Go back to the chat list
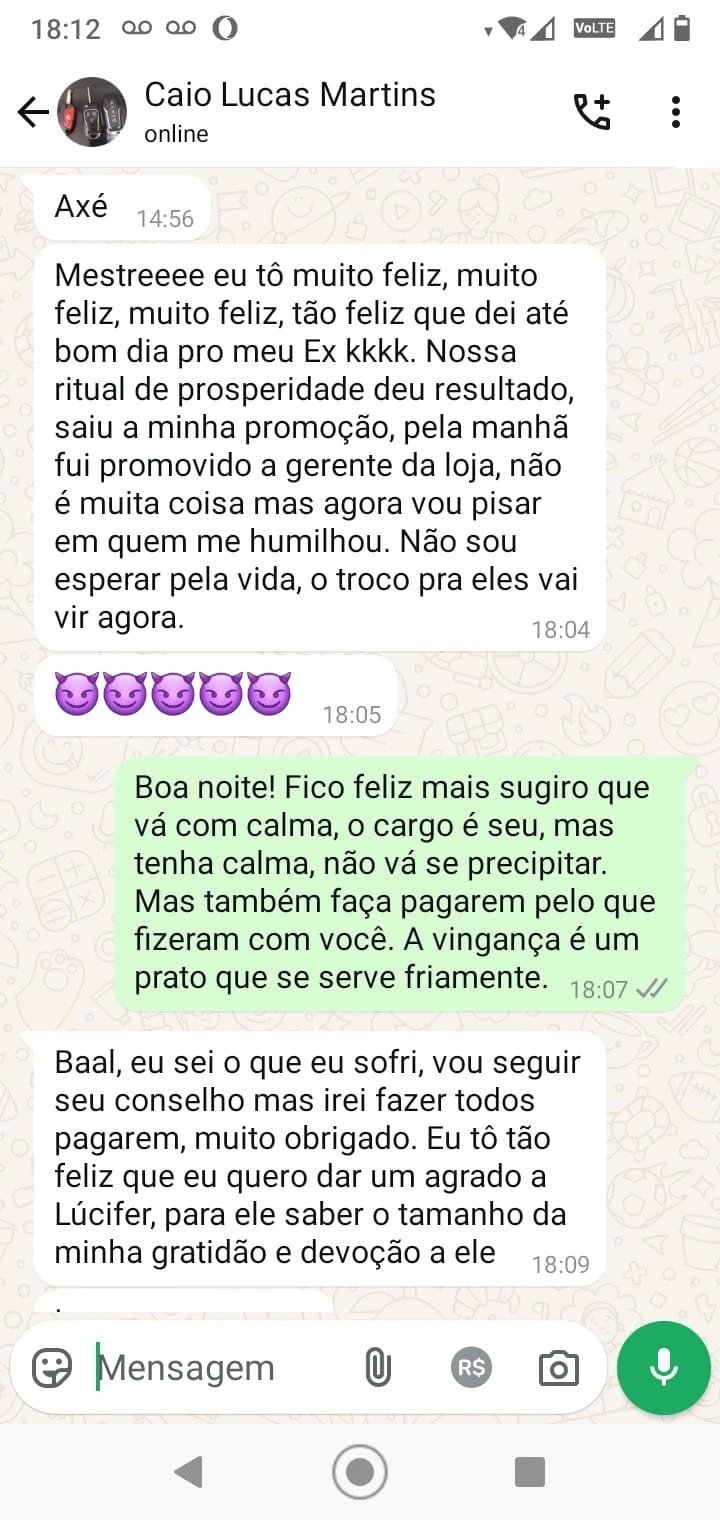720x1520 pixels. point(33,112)
